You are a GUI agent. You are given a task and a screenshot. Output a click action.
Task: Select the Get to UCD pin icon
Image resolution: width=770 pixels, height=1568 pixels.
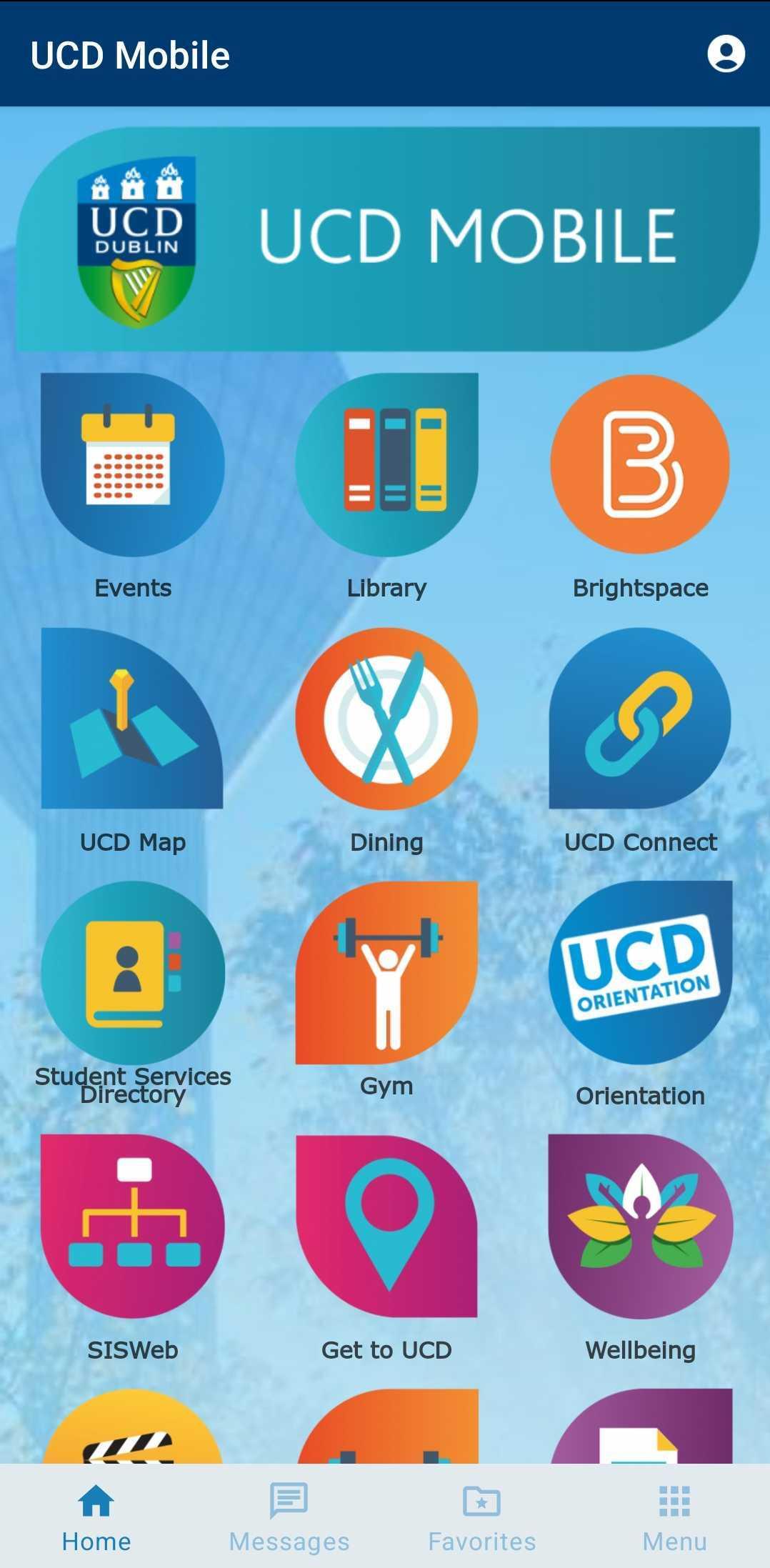[x=386, y=1225]
